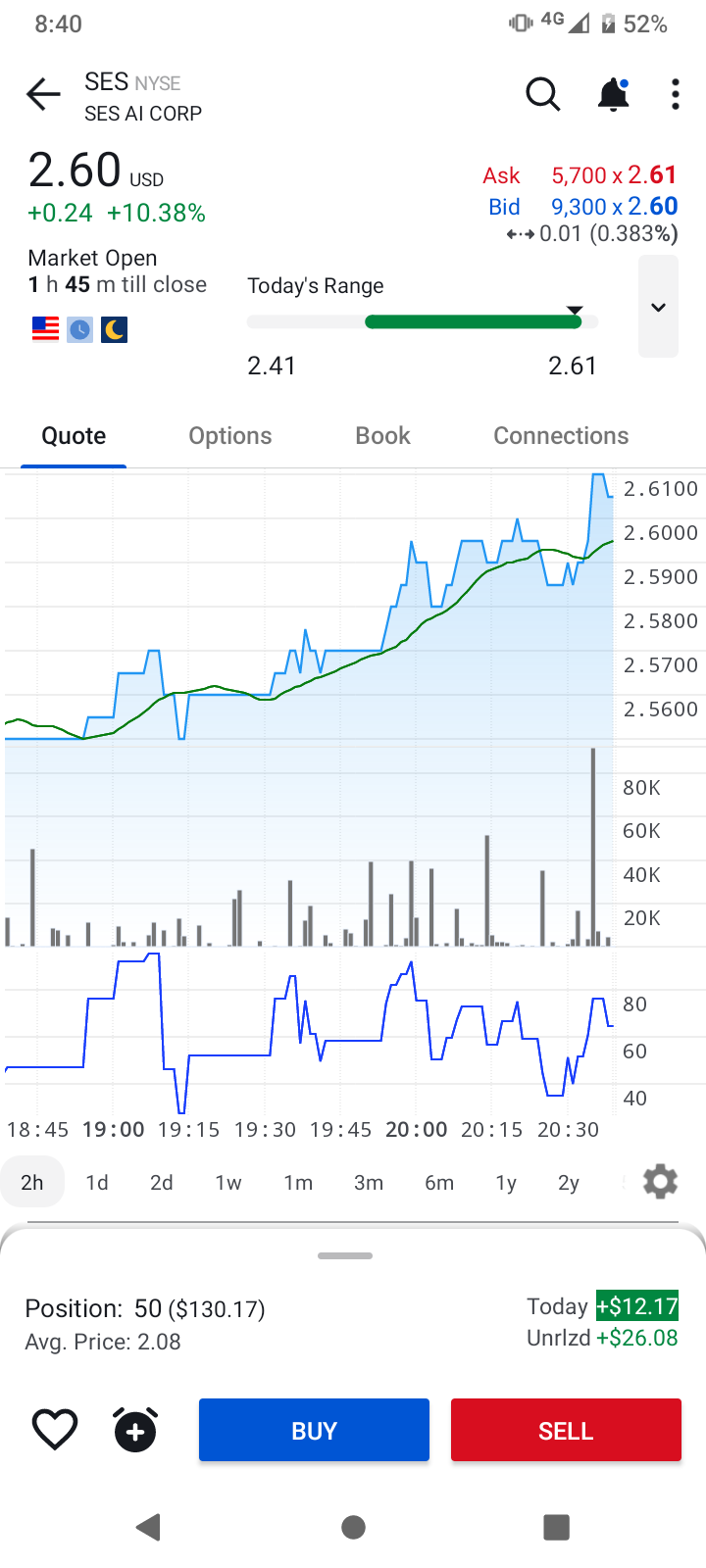The width and height of the screenshot is (706, 1568).
Task: Open the alerts bell
Action: [x=614, y=95]
